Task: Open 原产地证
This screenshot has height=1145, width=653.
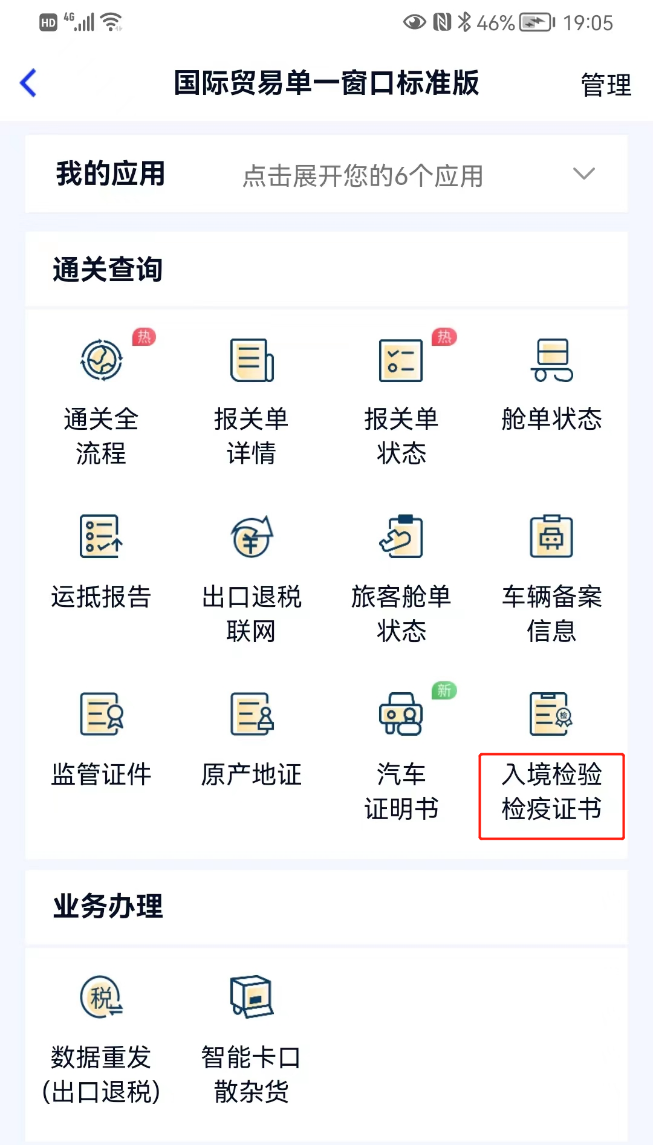Action: (251, 740)
